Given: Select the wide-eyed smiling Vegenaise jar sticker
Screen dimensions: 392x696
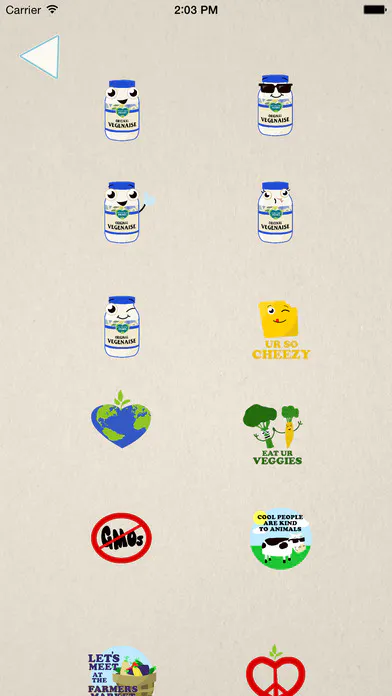Looking at the screenshot, I should (122, 110).
